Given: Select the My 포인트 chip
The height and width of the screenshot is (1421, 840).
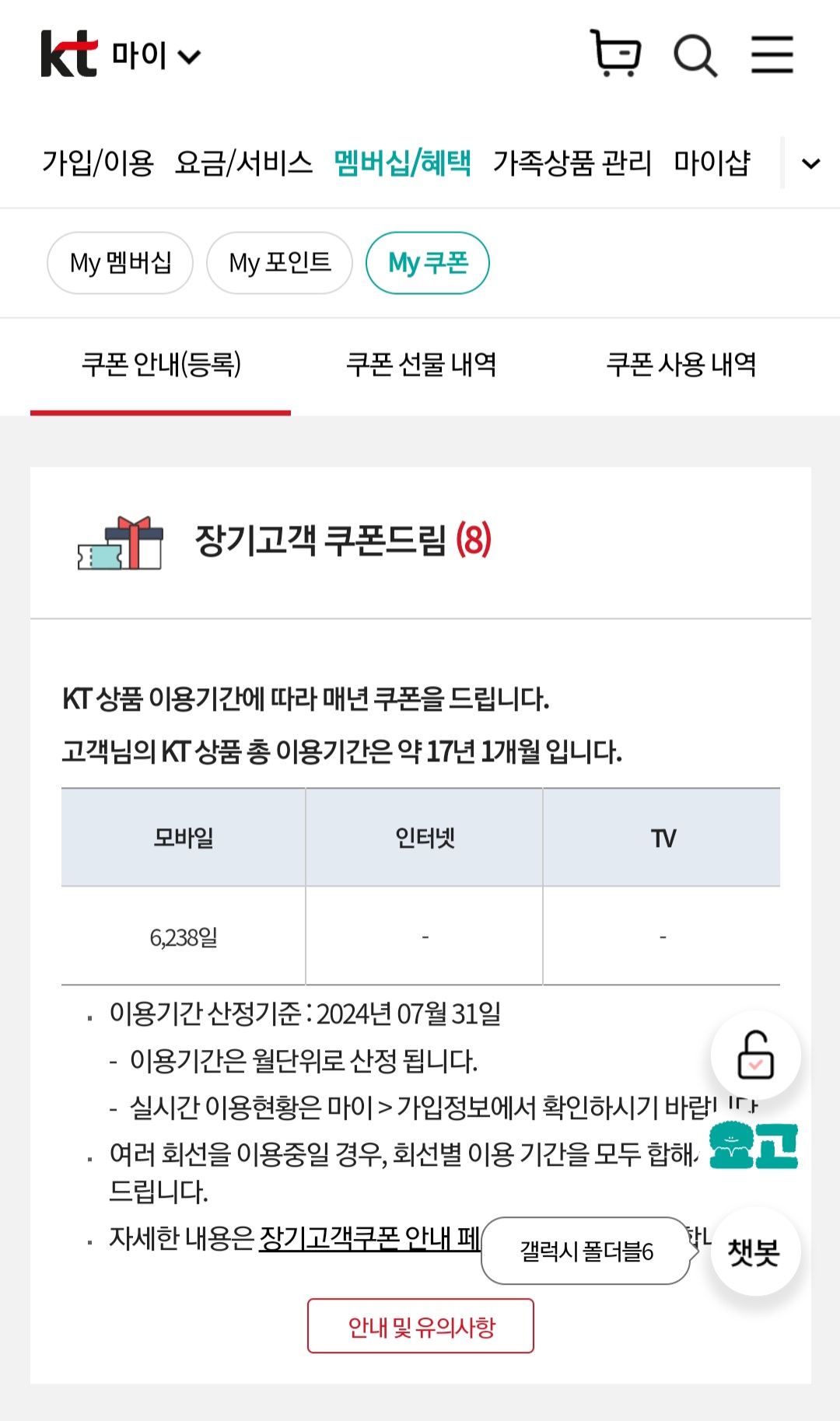Looking at the screenshot, I should point(279,263).
